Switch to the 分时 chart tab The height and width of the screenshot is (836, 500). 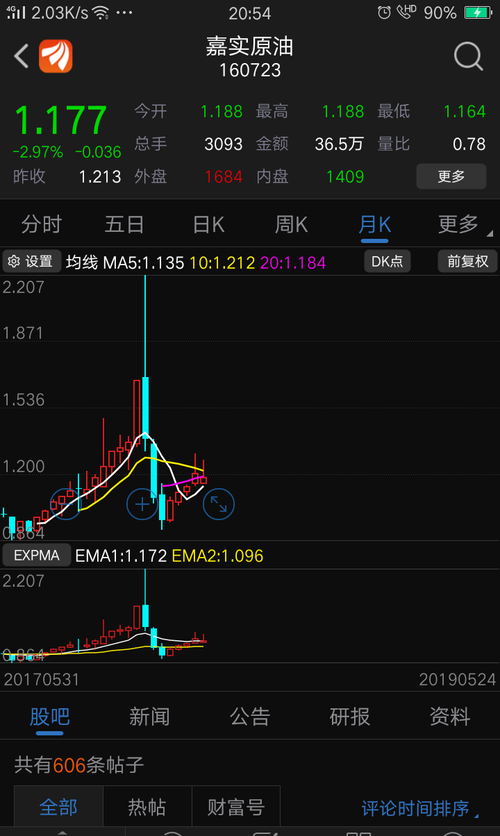(42, 224)
